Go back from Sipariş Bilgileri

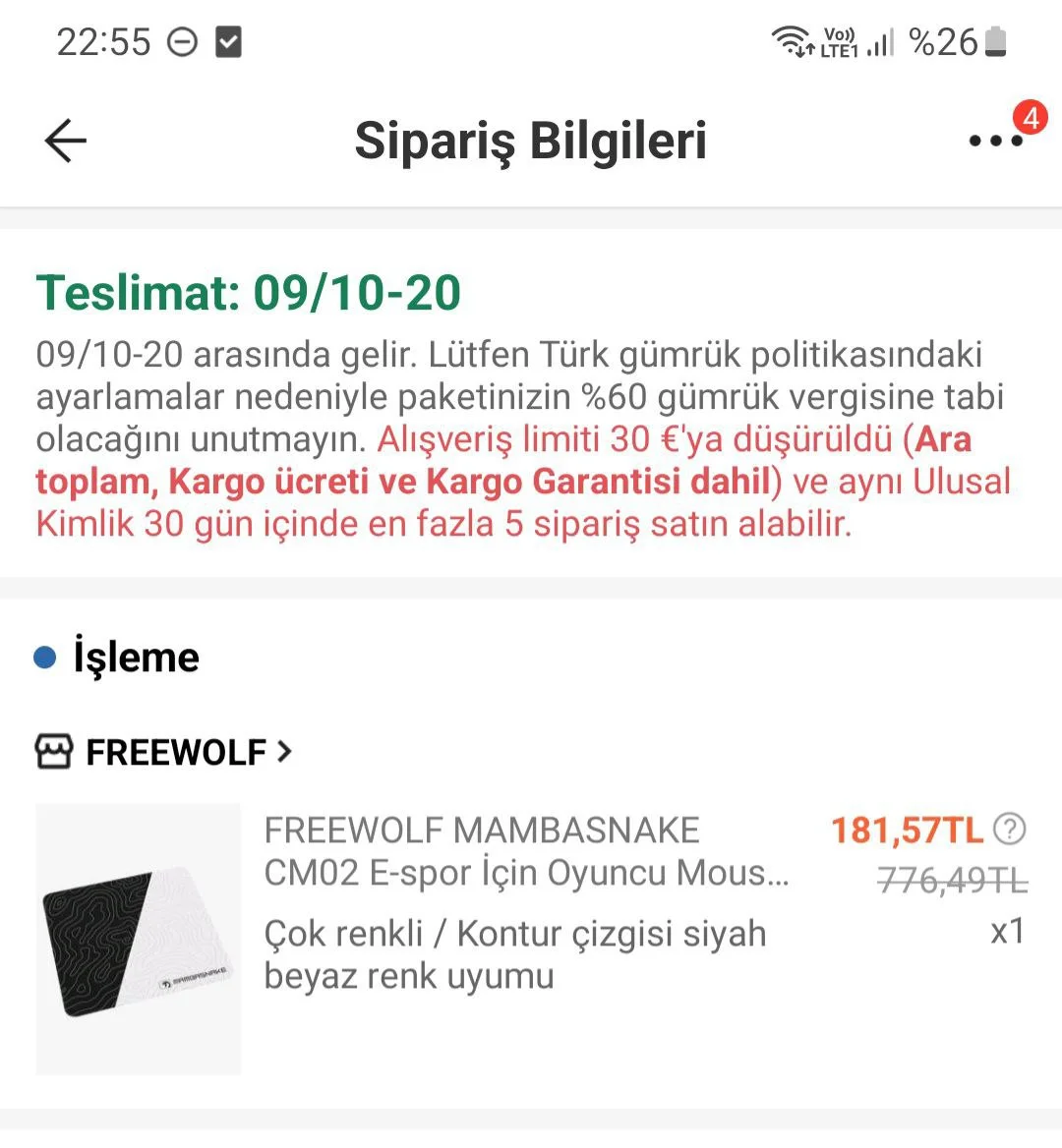pyautogui.click(x=66, y=141)
